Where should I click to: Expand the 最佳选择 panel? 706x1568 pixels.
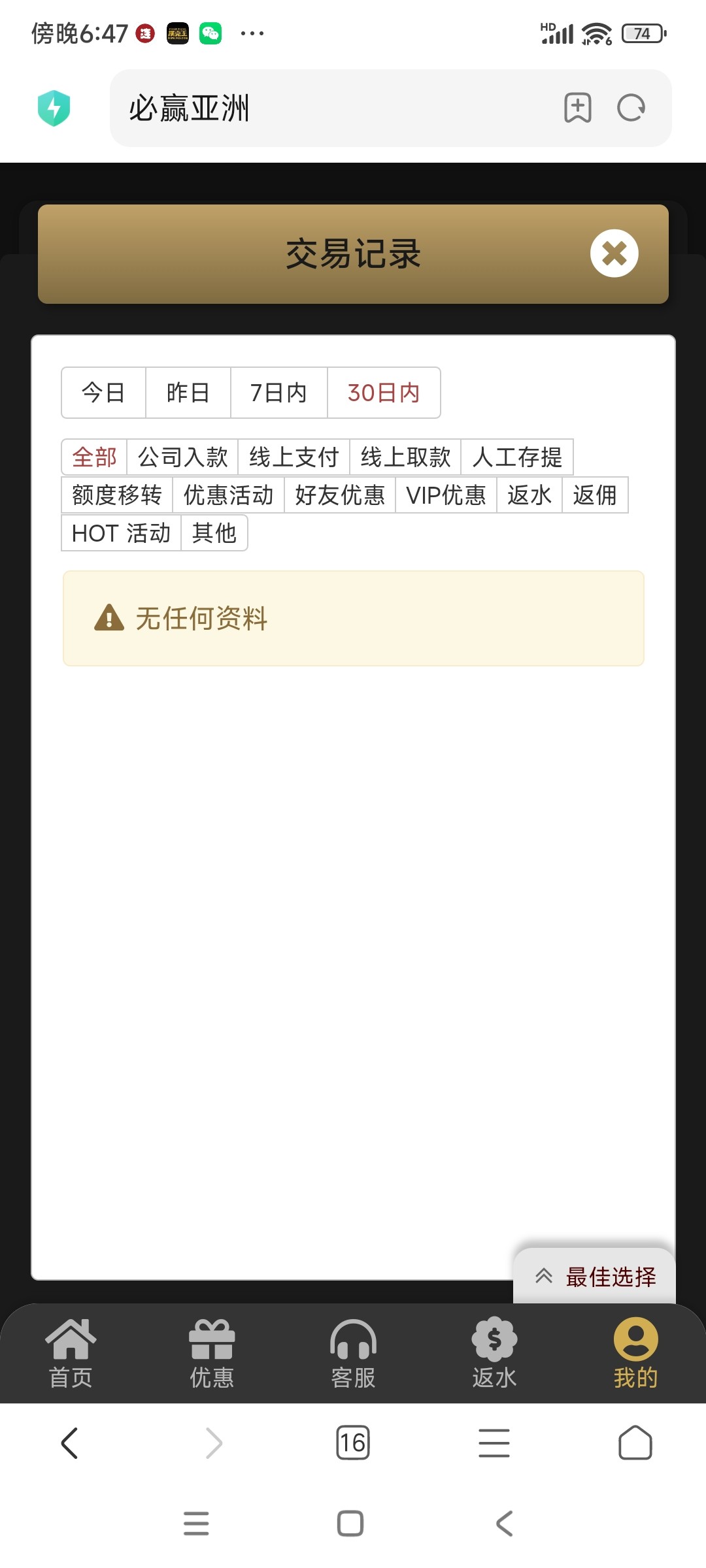(x=595, y=1277)
